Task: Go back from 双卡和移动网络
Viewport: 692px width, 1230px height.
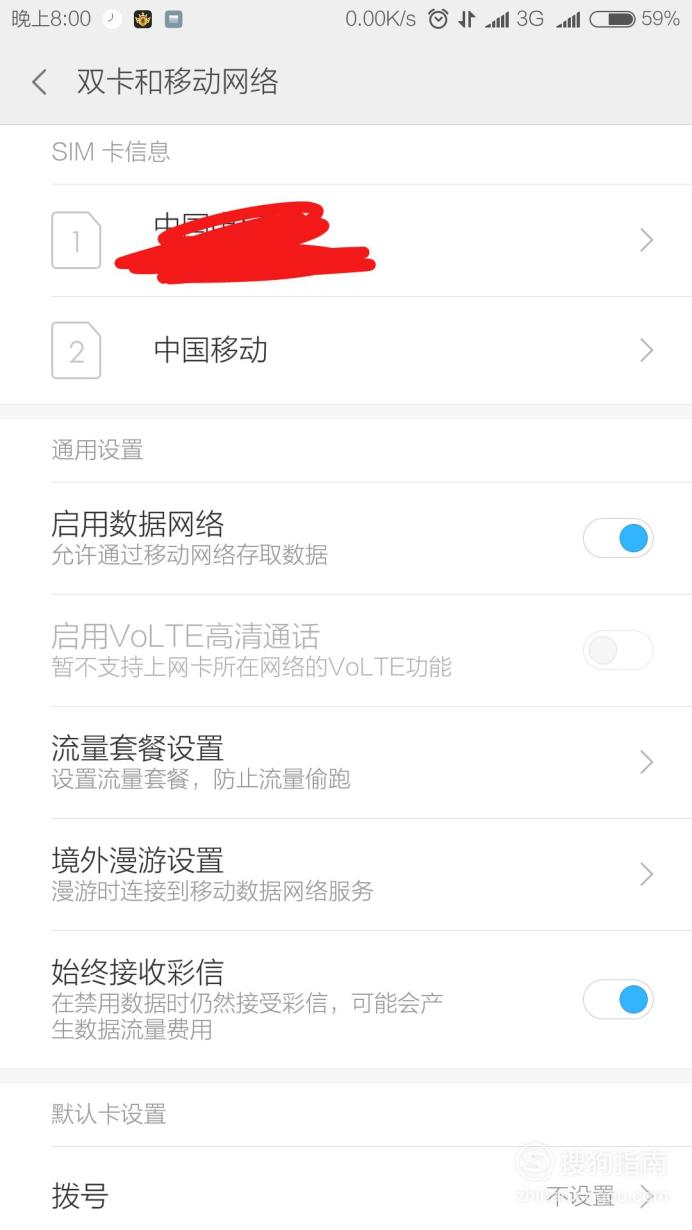Action: point(40,82)
